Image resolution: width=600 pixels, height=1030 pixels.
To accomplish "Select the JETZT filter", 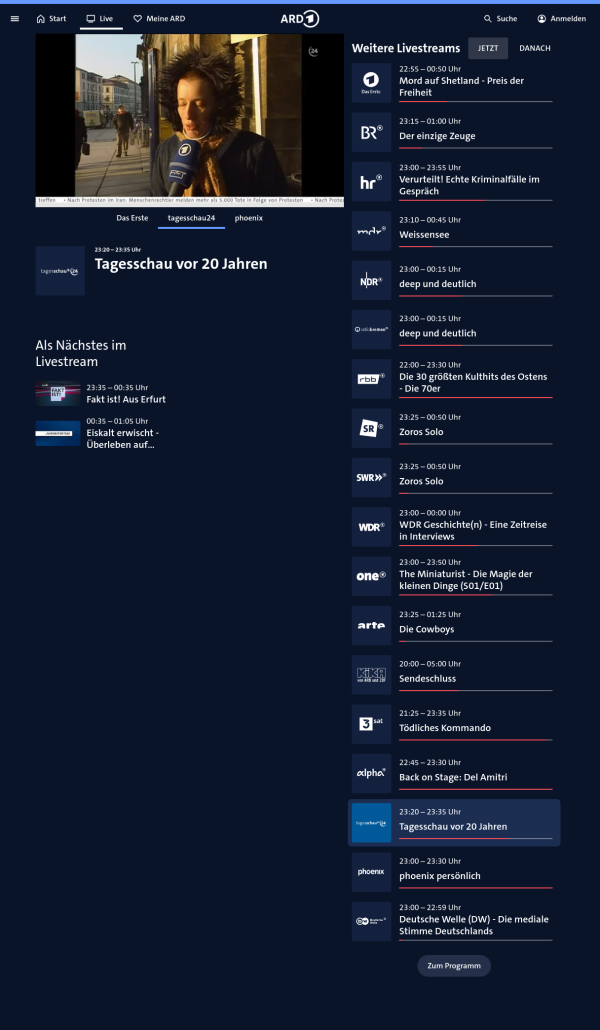I will (x=488, y=48).
